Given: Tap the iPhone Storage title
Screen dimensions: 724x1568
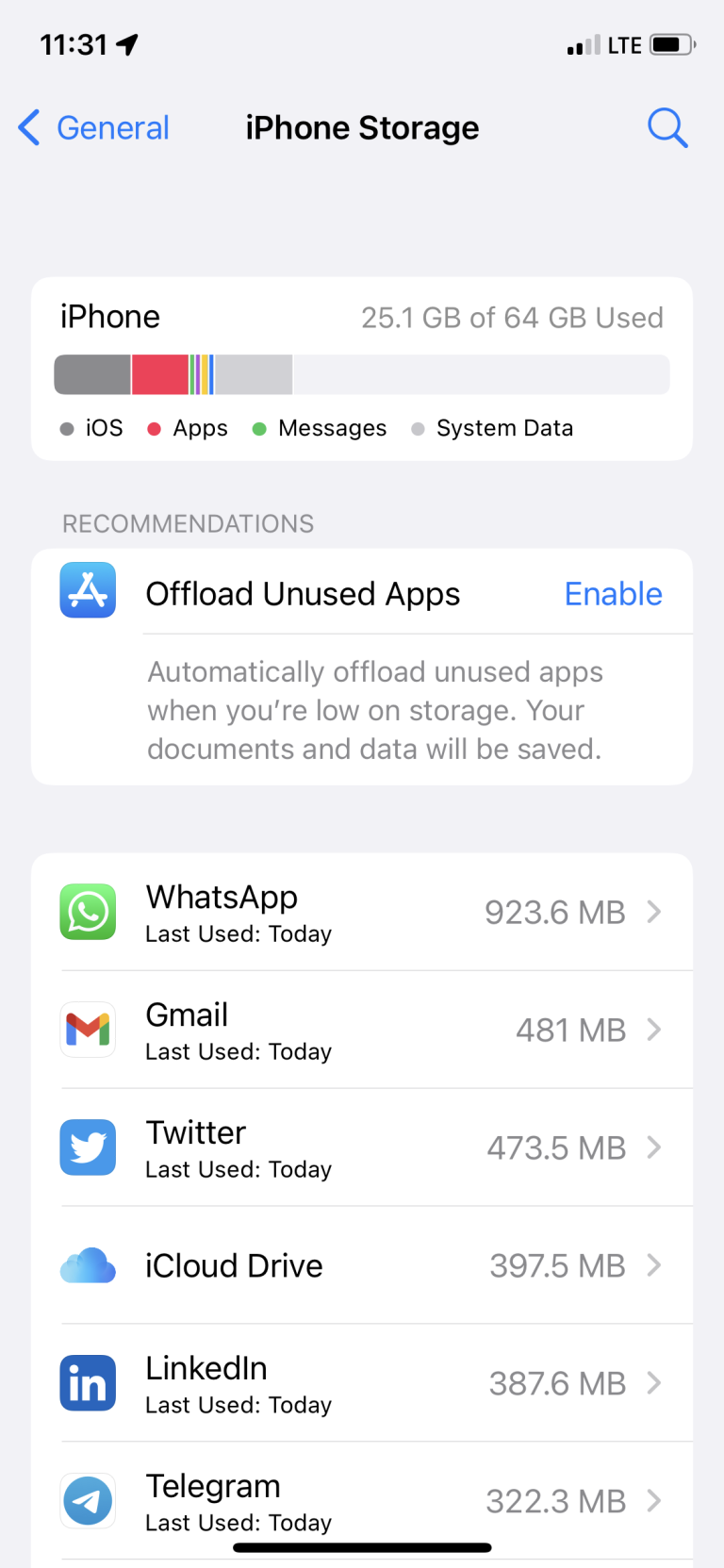Looking at the screenshot, I should 362,127.
